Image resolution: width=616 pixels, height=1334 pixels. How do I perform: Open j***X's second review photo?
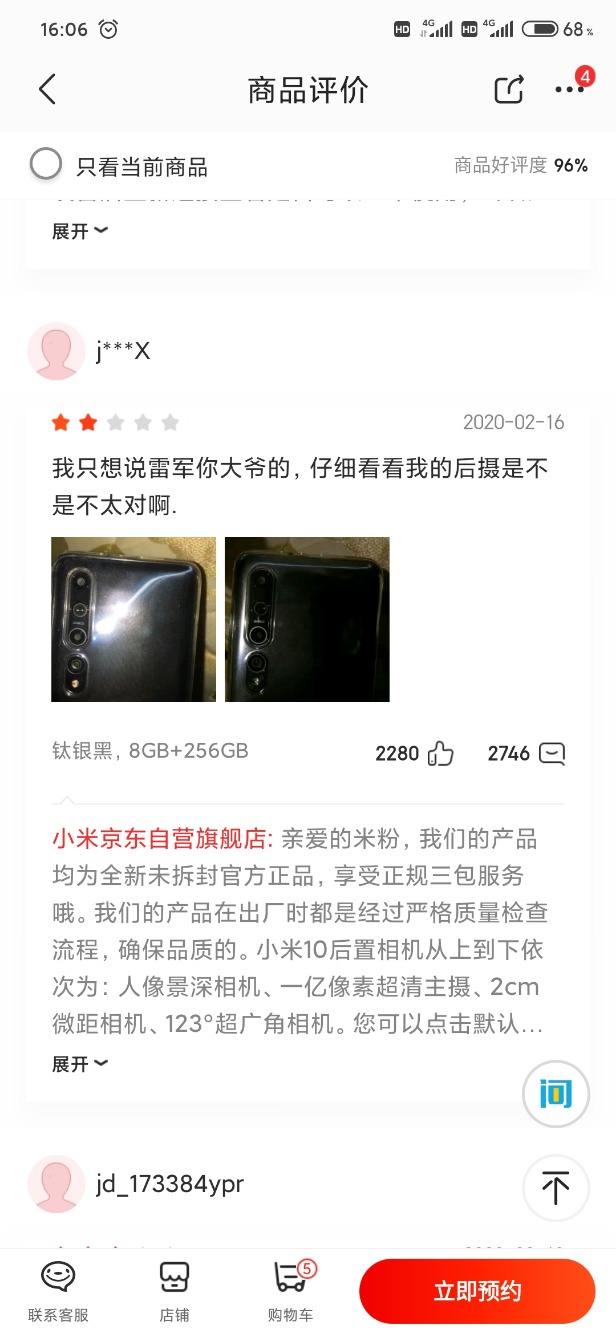coord(307,619)
